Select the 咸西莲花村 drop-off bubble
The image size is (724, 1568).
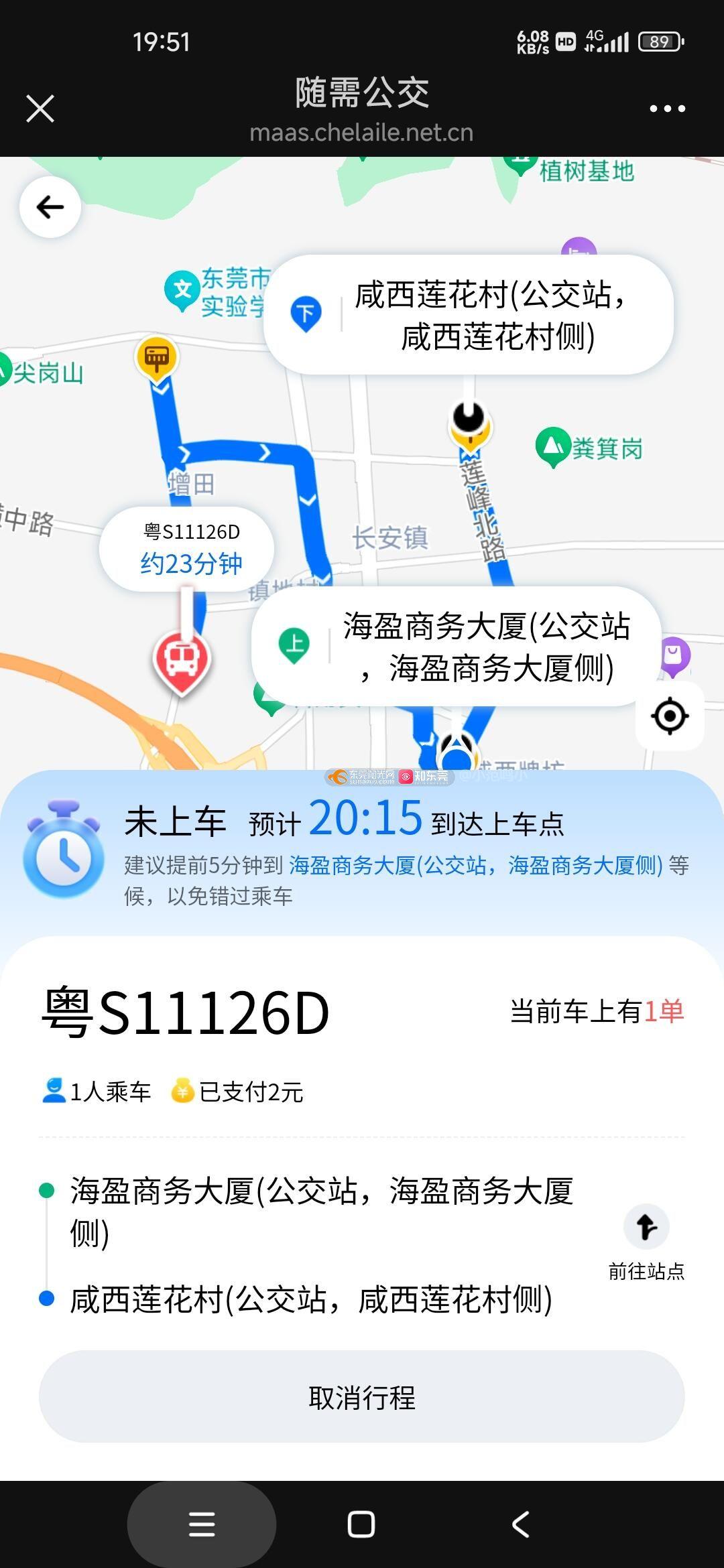(469, 315)
